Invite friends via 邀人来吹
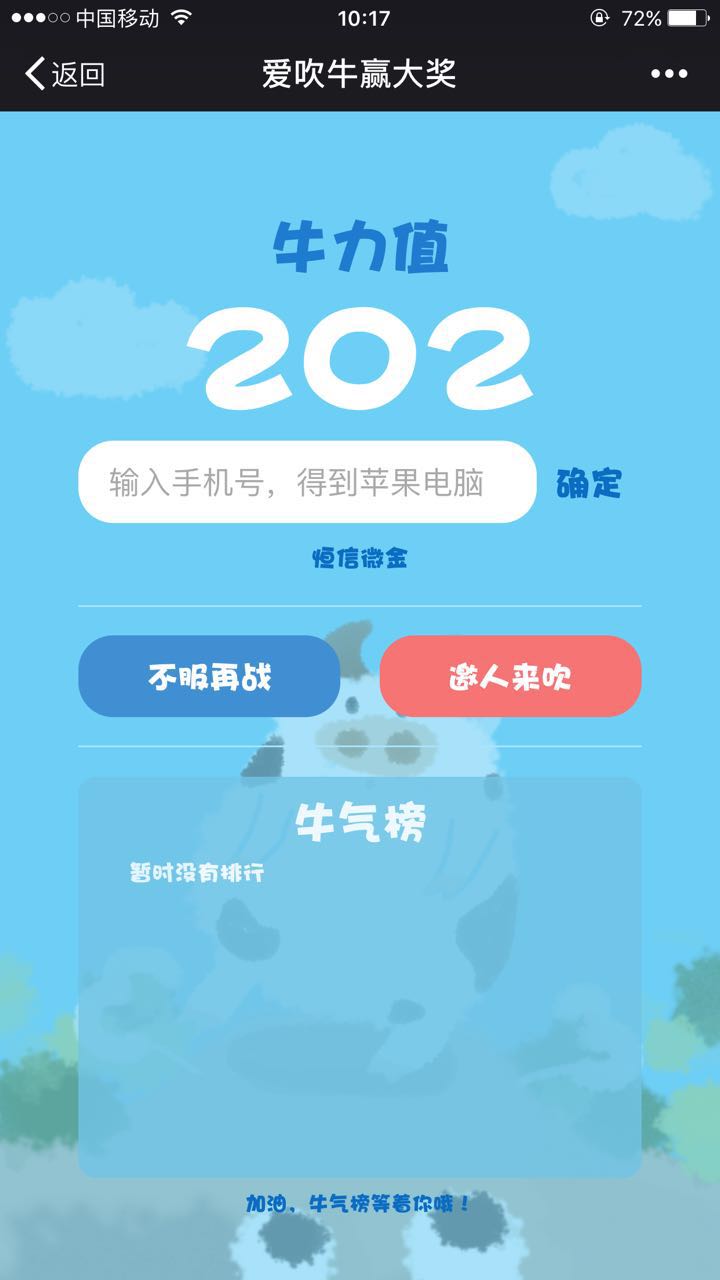The height and width of the screenshot is (1280, 720). [510, 677]
